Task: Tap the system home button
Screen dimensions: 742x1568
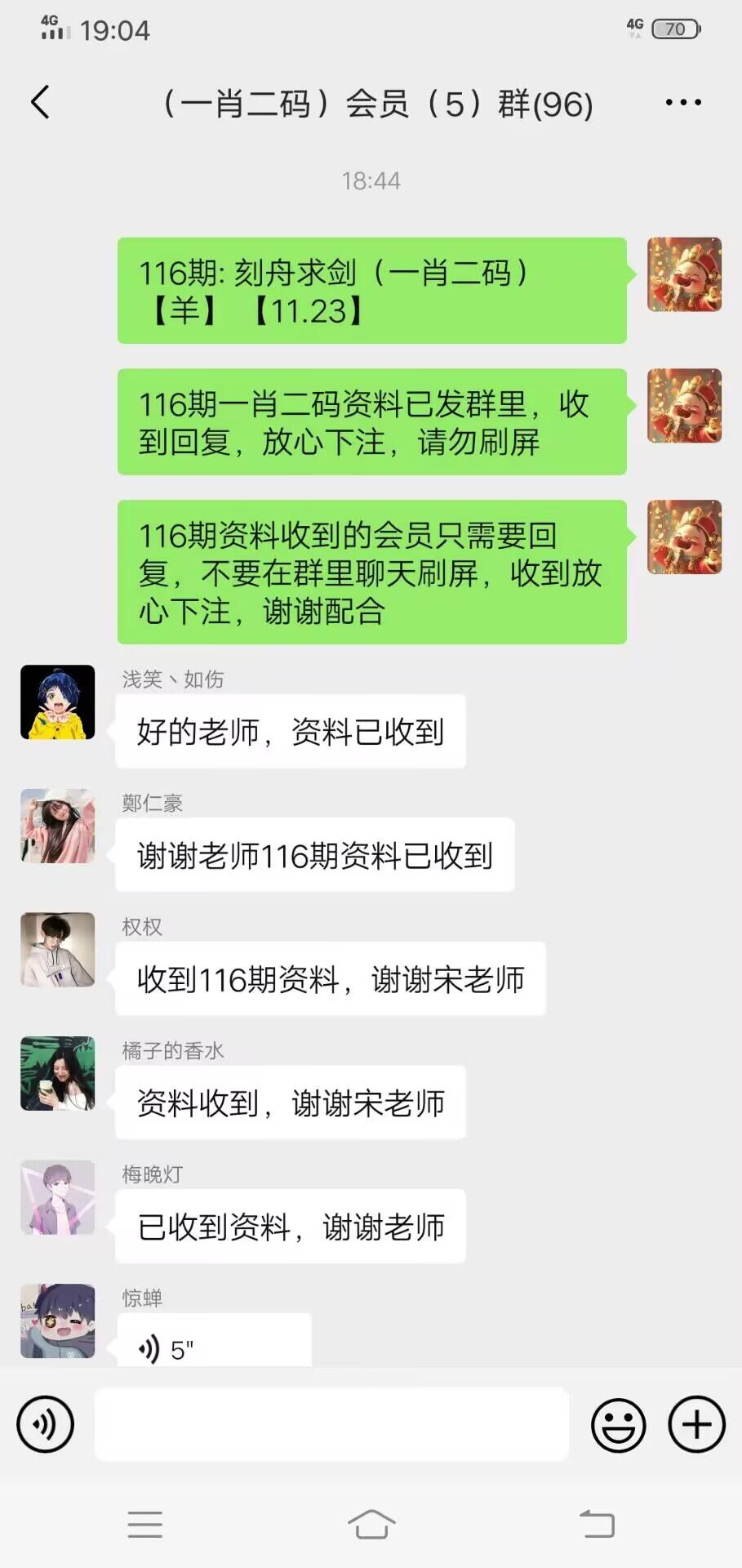Action: pyautogui.click(x=371, y=1524)
